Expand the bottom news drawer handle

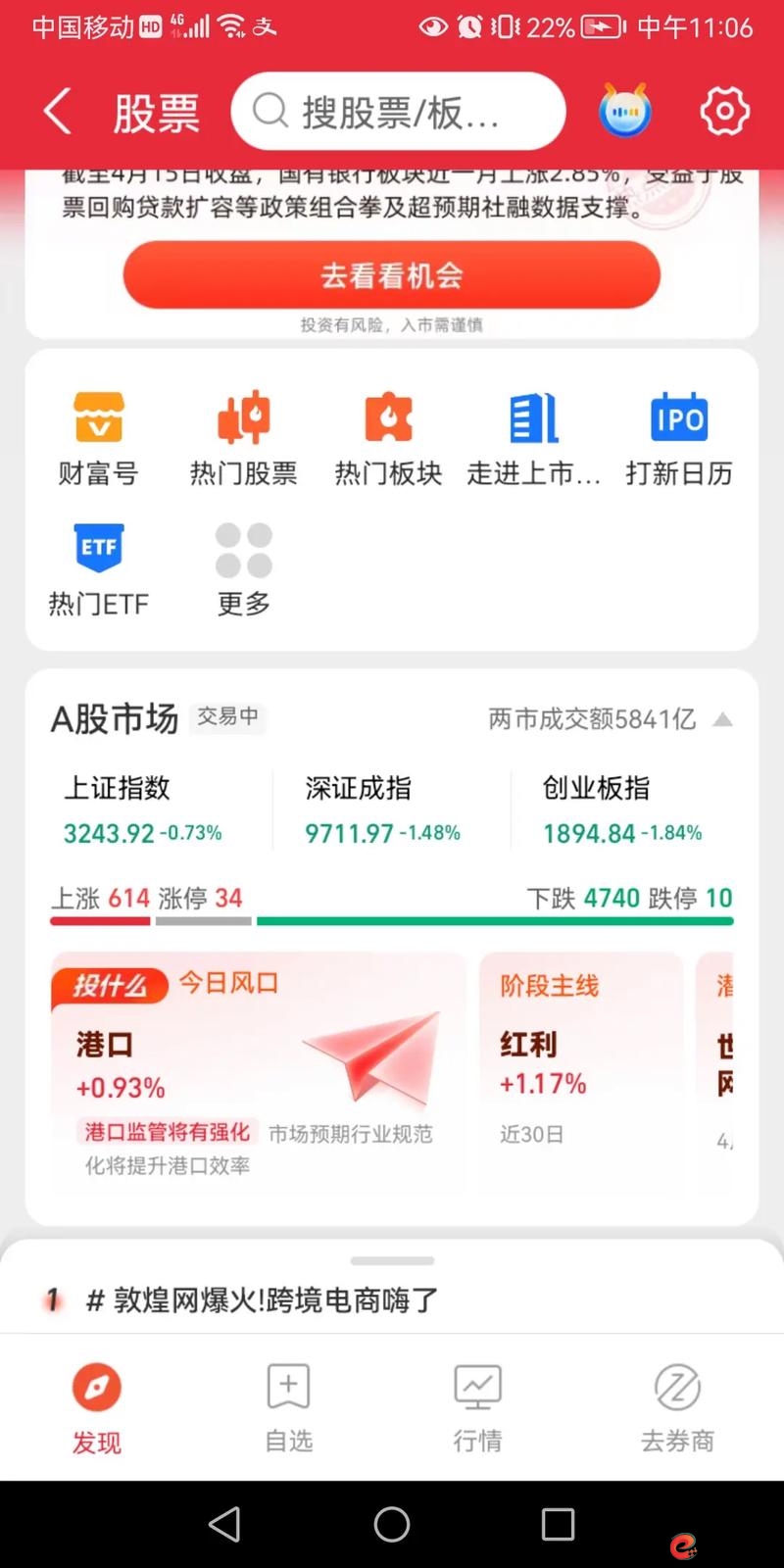[391, 1261]
